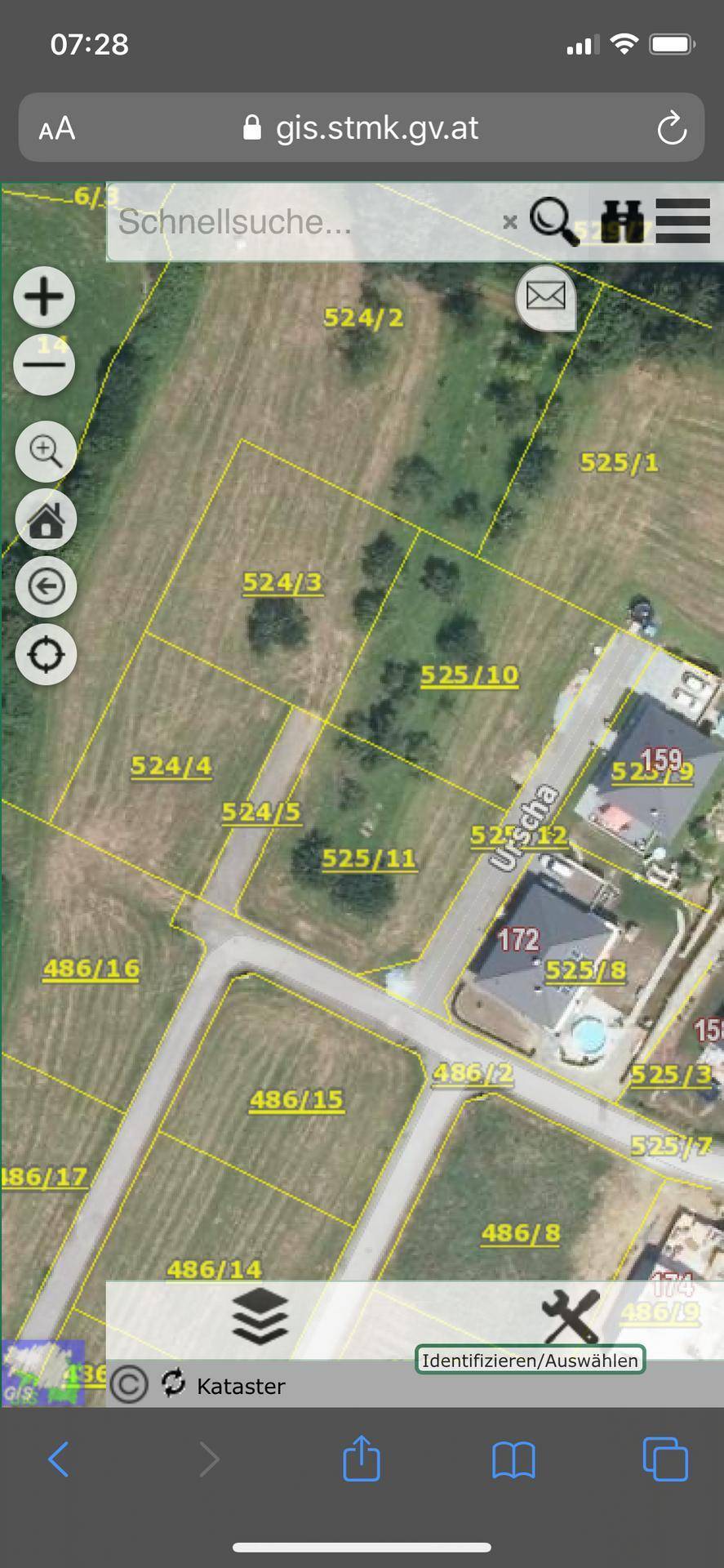Go back to previous map view
724x1568 pixels.
(x=46, y=586)
